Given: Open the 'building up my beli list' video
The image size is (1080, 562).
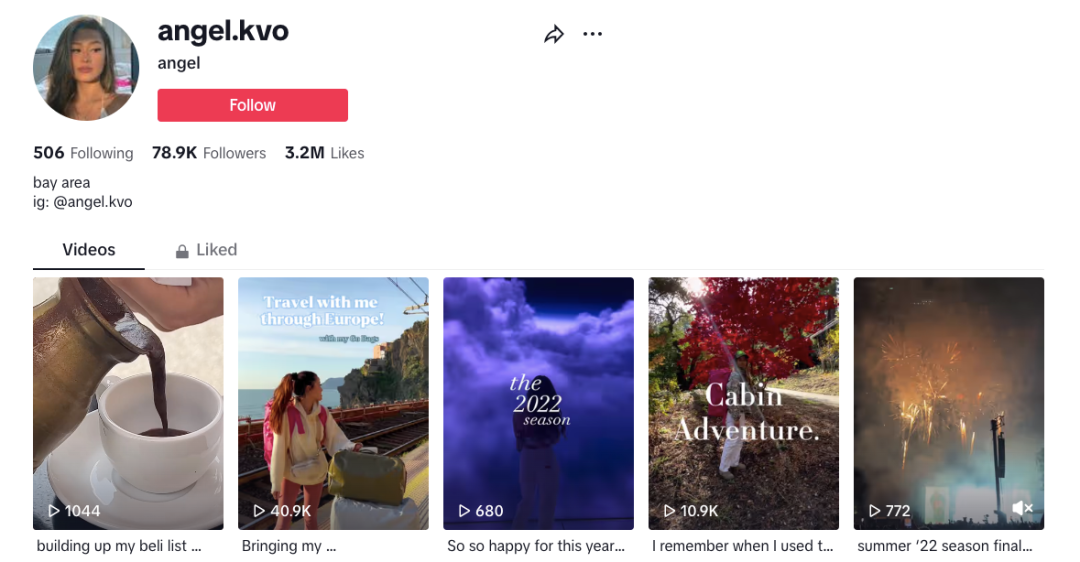Looking at the screenshot, I should (x=128, y=403).
